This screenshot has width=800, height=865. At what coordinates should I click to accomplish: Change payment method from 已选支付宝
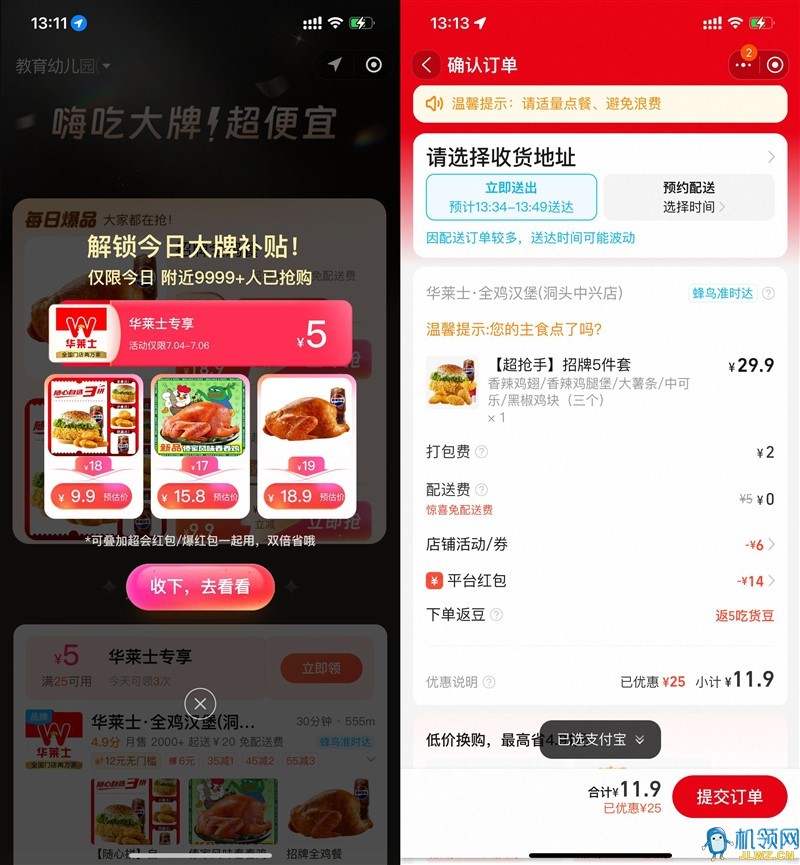tap(600, 739)
